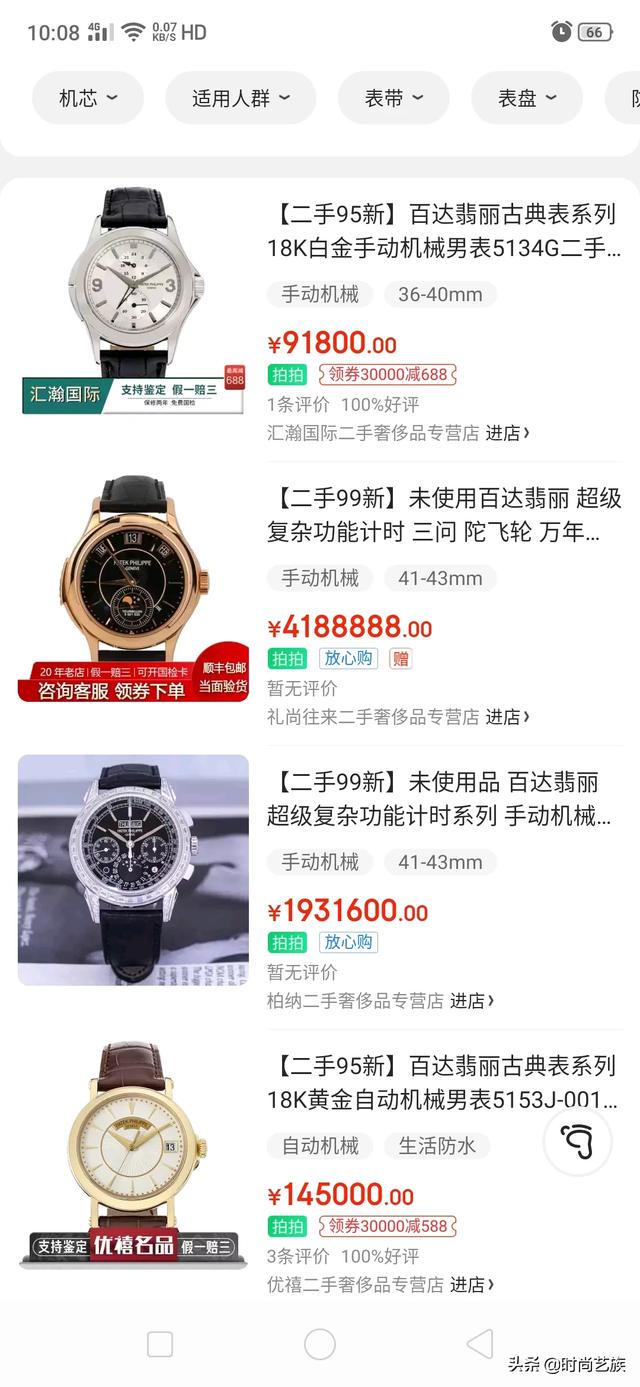Open the 表盘 filter dropdown
This screenshot has width=640, height=1387.
[526, 98]
